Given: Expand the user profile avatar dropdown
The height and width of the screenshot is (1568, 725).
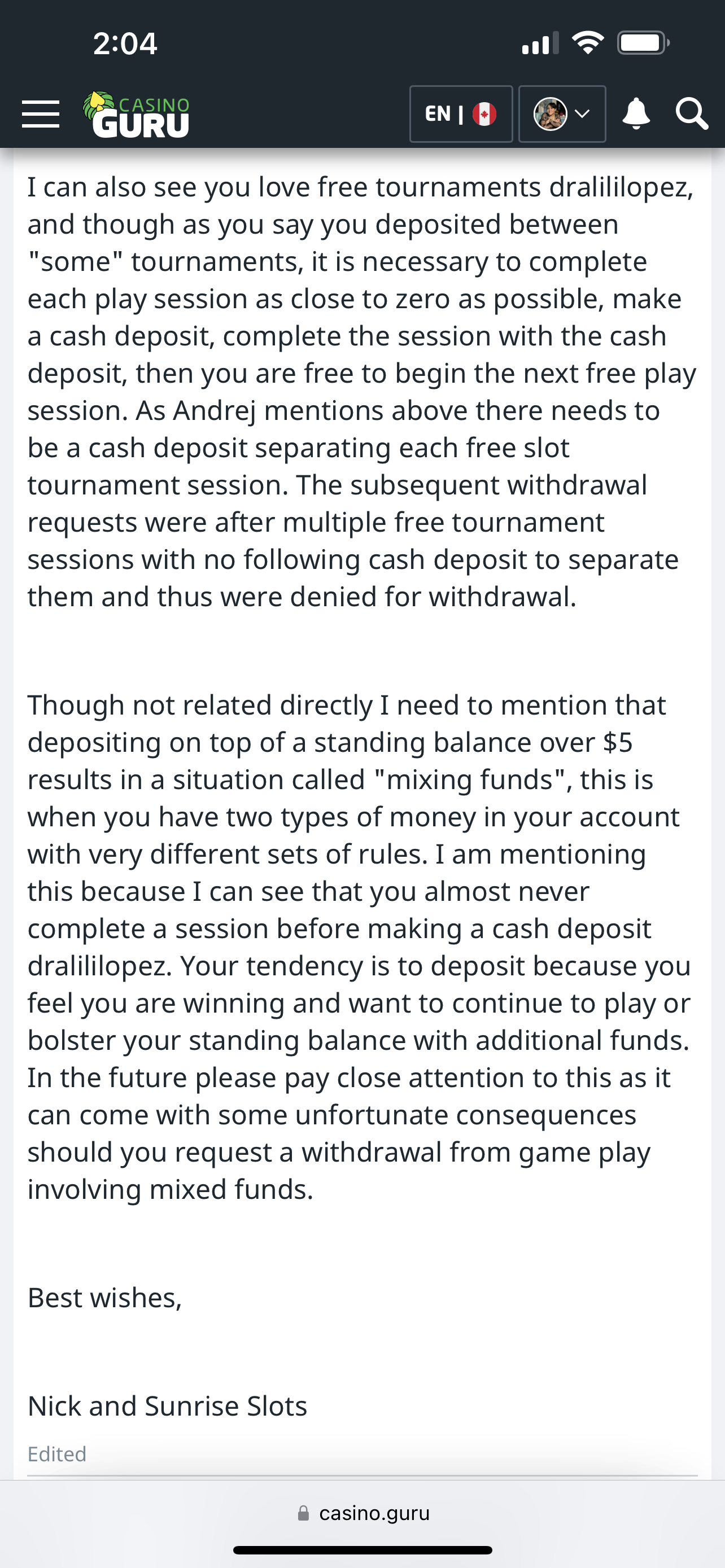Looking at the screenshot, I should (x=561, y=114).
